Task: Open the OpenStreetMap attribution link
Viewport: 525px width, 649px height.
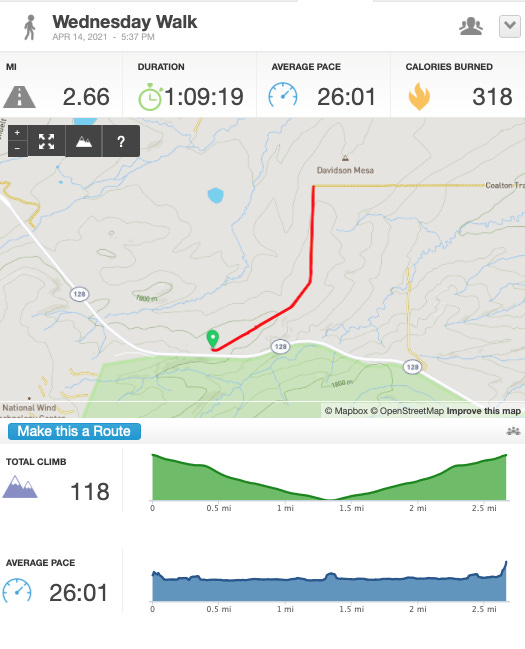Action: (407, 411)
